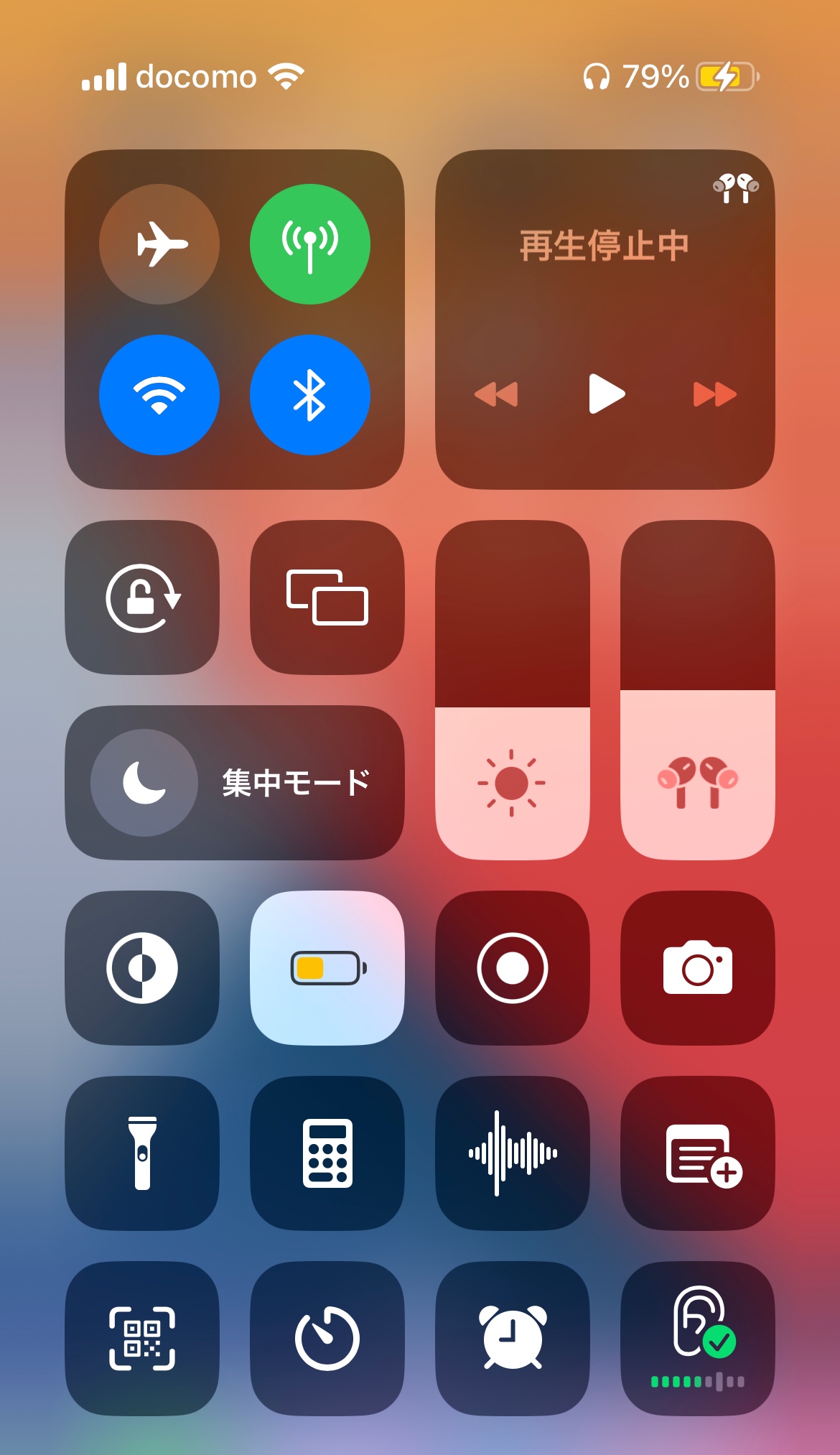
Task: Disable Wi-Fi toggle
Action: click(x=159, y=395)
